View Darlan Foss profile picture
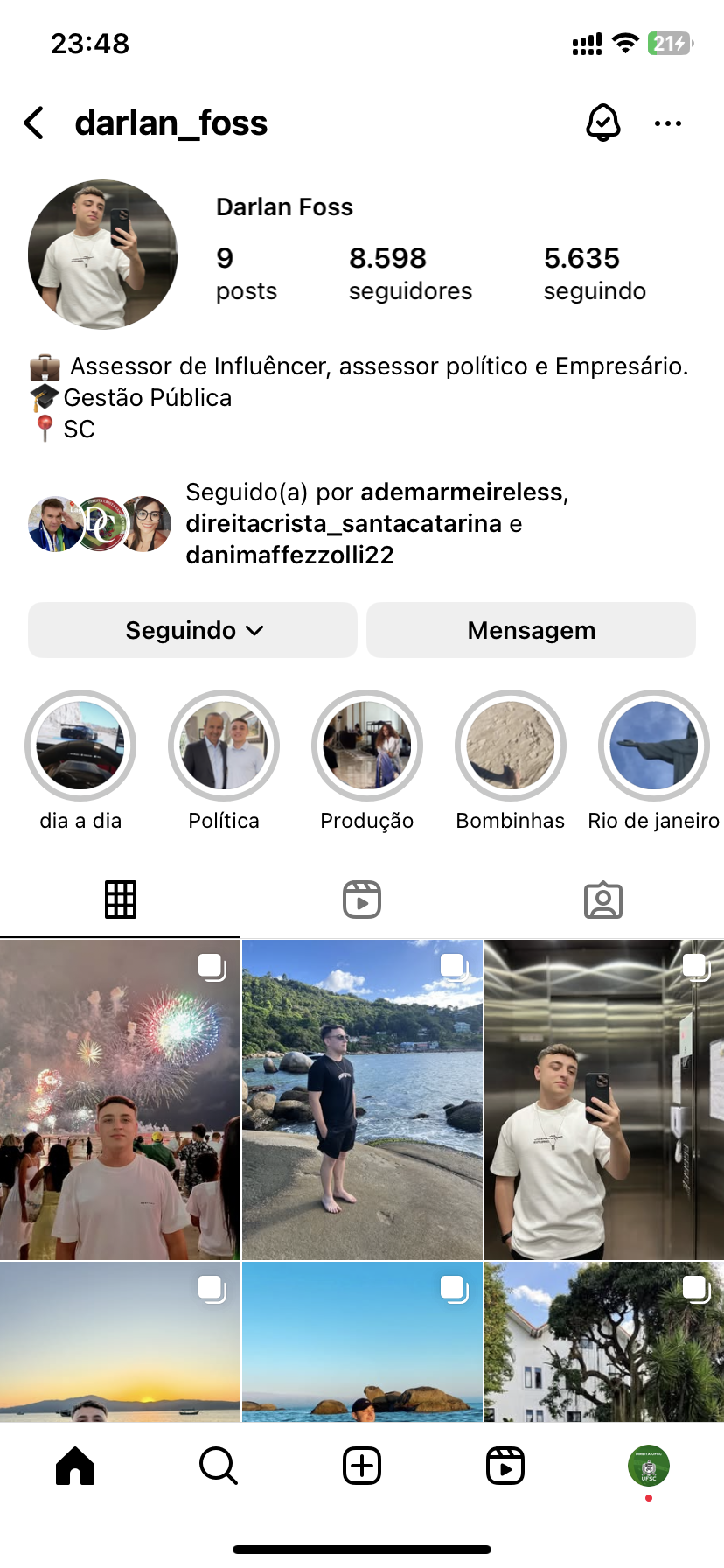The width and height of the screenshot is (724, 1568). [103, 255]
